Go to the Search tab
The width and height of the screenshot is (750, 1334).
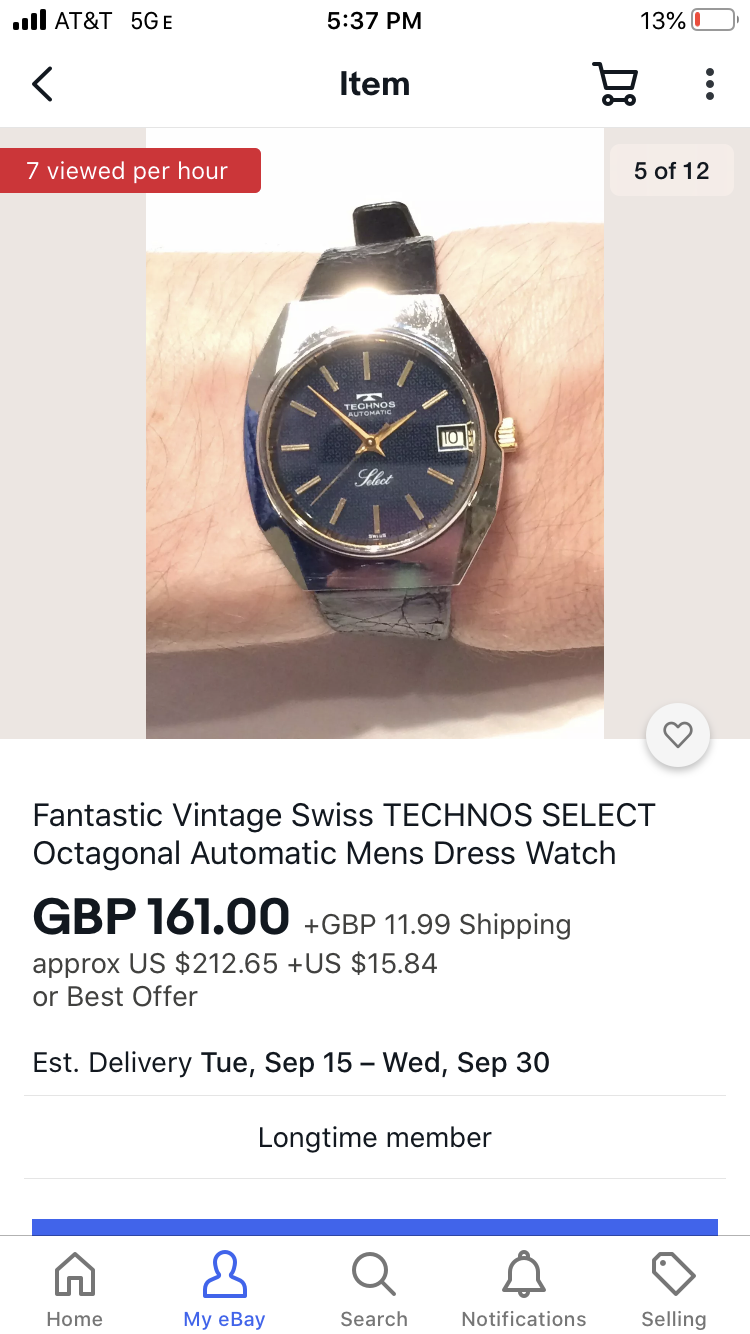374,1290
